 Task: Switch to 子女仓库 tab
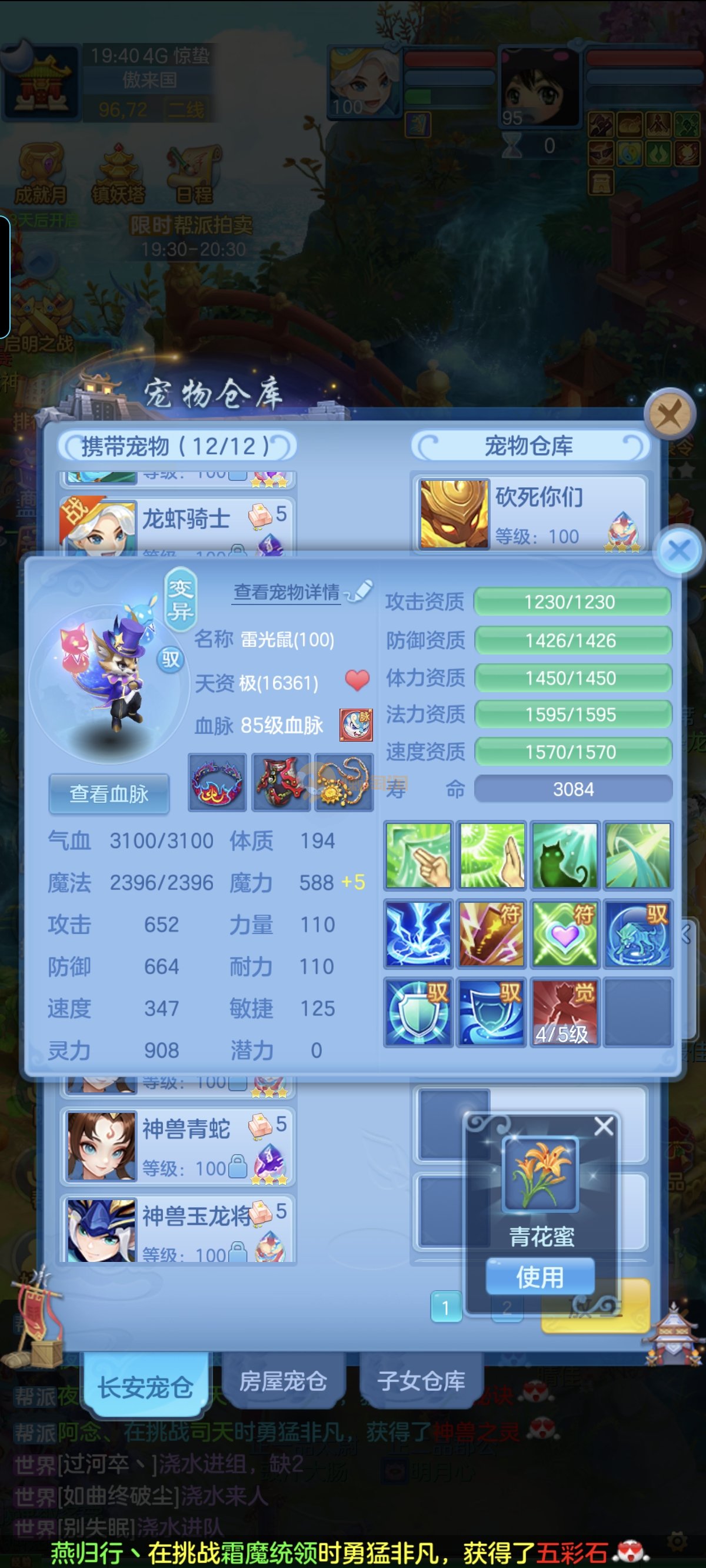pos(421,1380)
